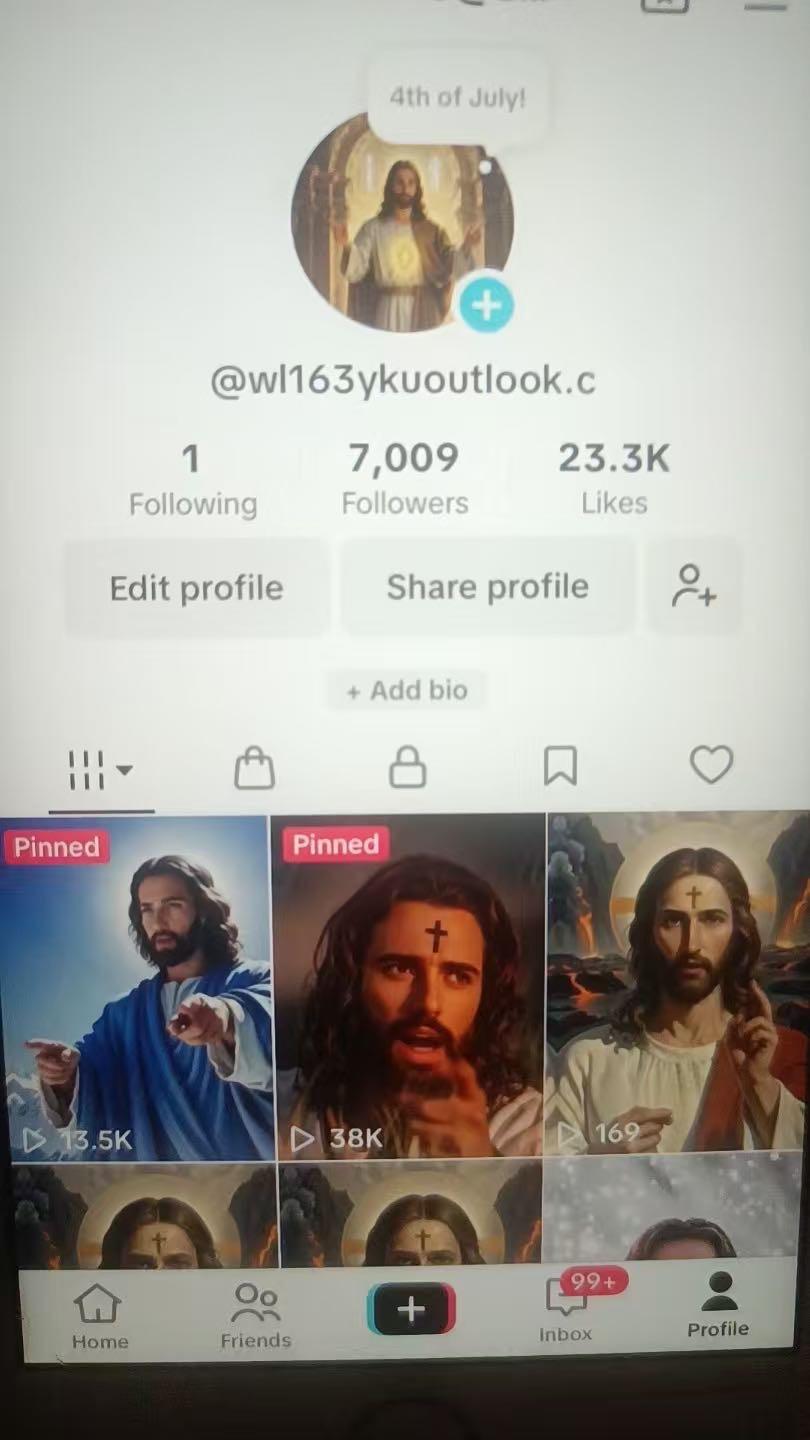810x1440 pixels.
Task: Tap Share profile
Action: [488, 587]
